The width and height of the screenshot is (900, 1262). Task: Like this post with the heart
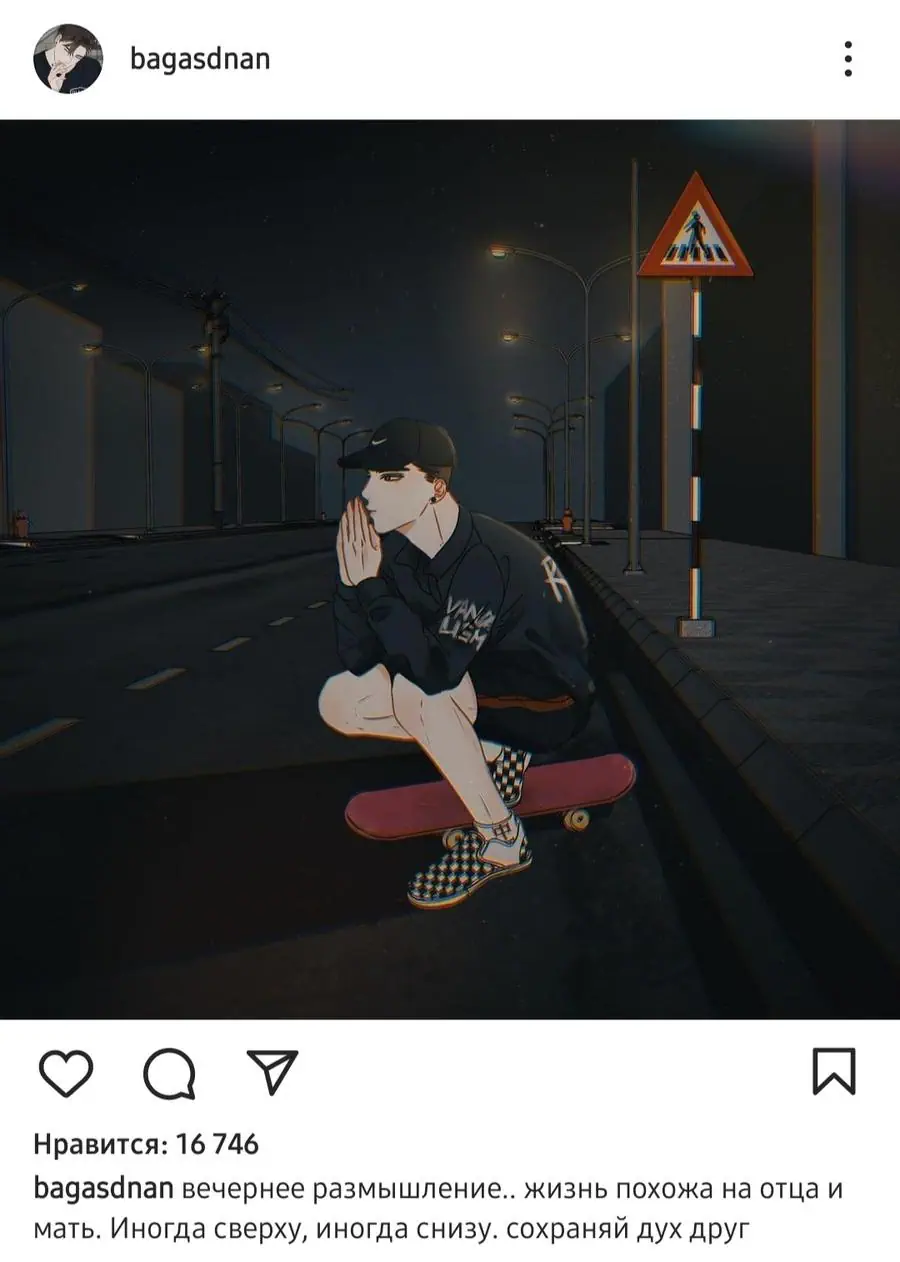pyautogui.click(x=66, y=1073)
